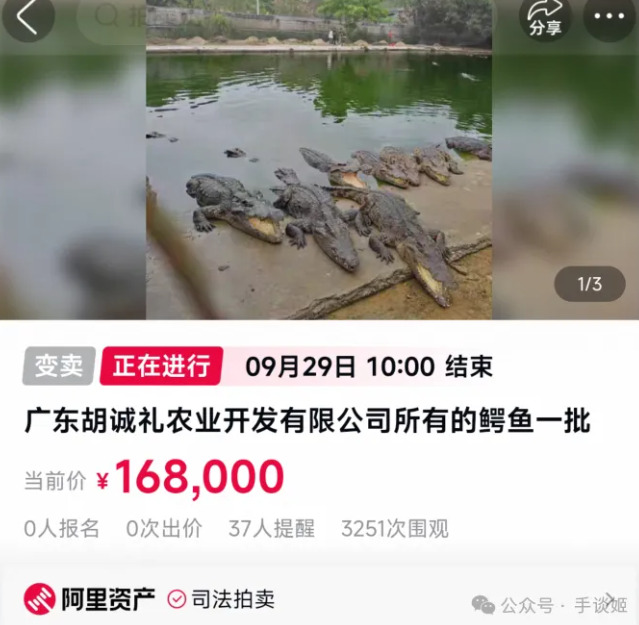Open the three-dot overflow menu
Image resolution: width=639 pixels, height=625 pixels.
[609, 18]
